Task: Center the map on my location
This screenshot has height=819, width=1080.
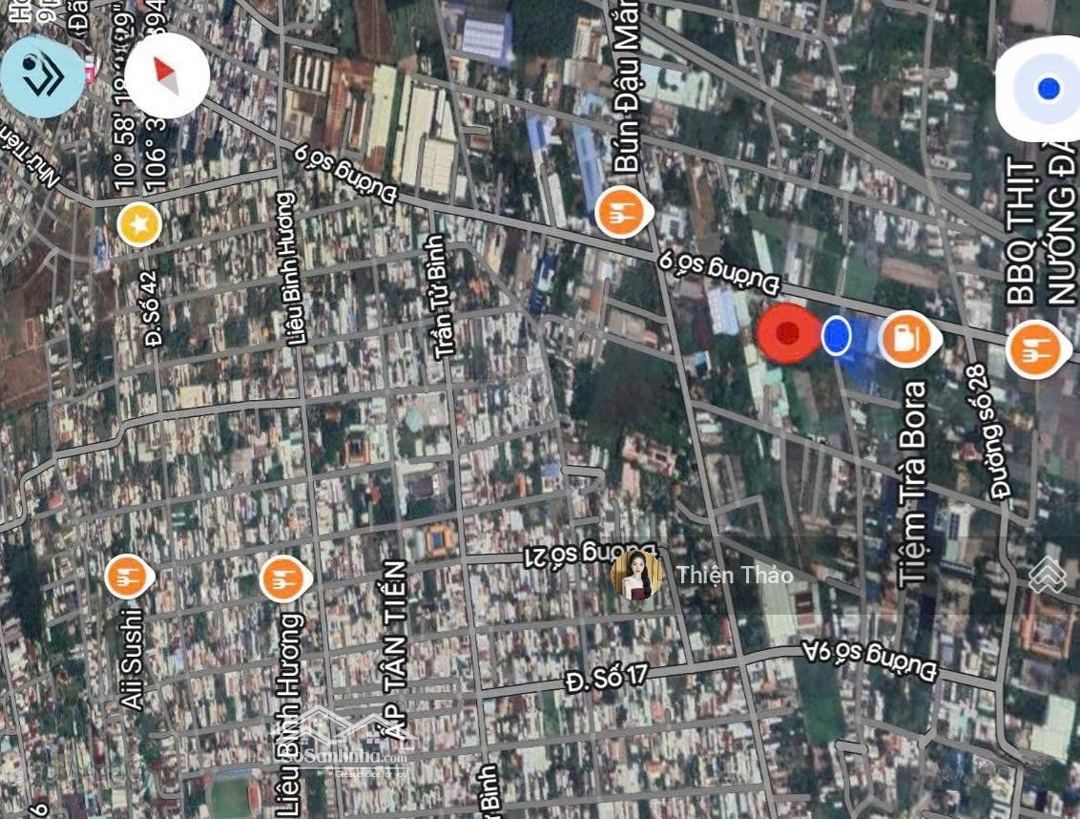Action: click(x=1047, y=90)
